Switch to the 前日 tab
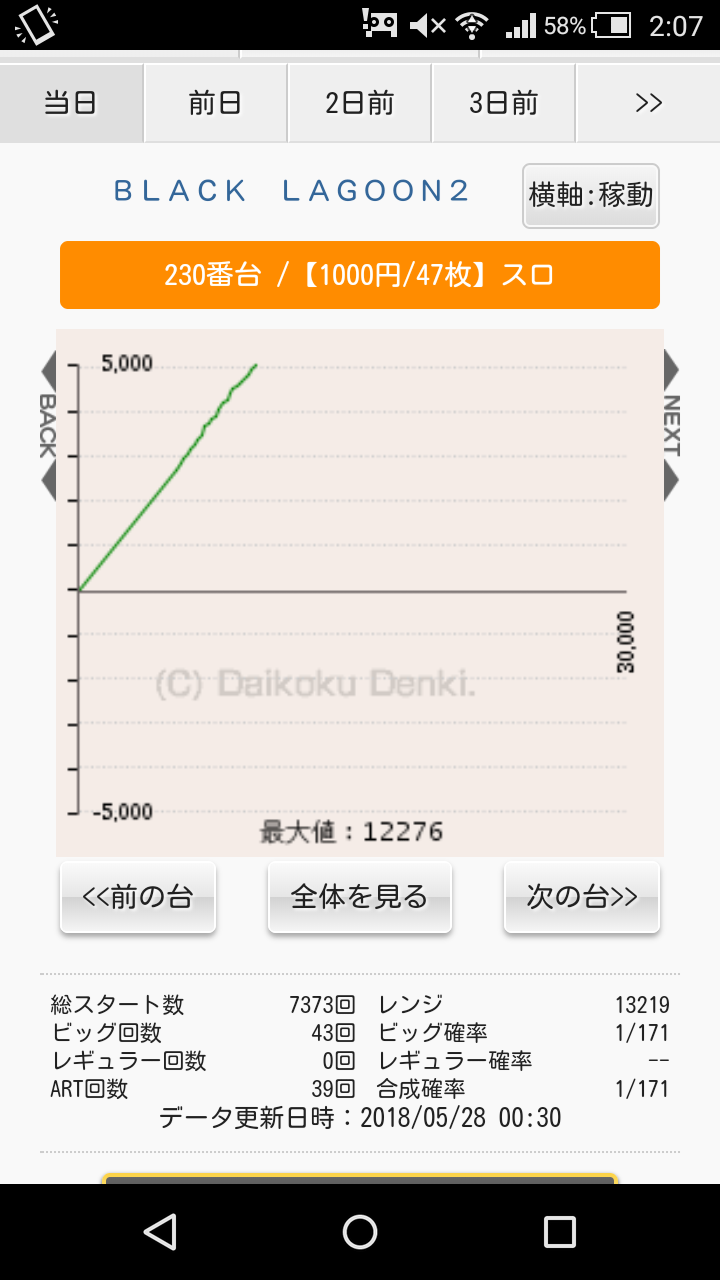The width and height of the screenshot is (720, 1280). click(x=216, y=103)
